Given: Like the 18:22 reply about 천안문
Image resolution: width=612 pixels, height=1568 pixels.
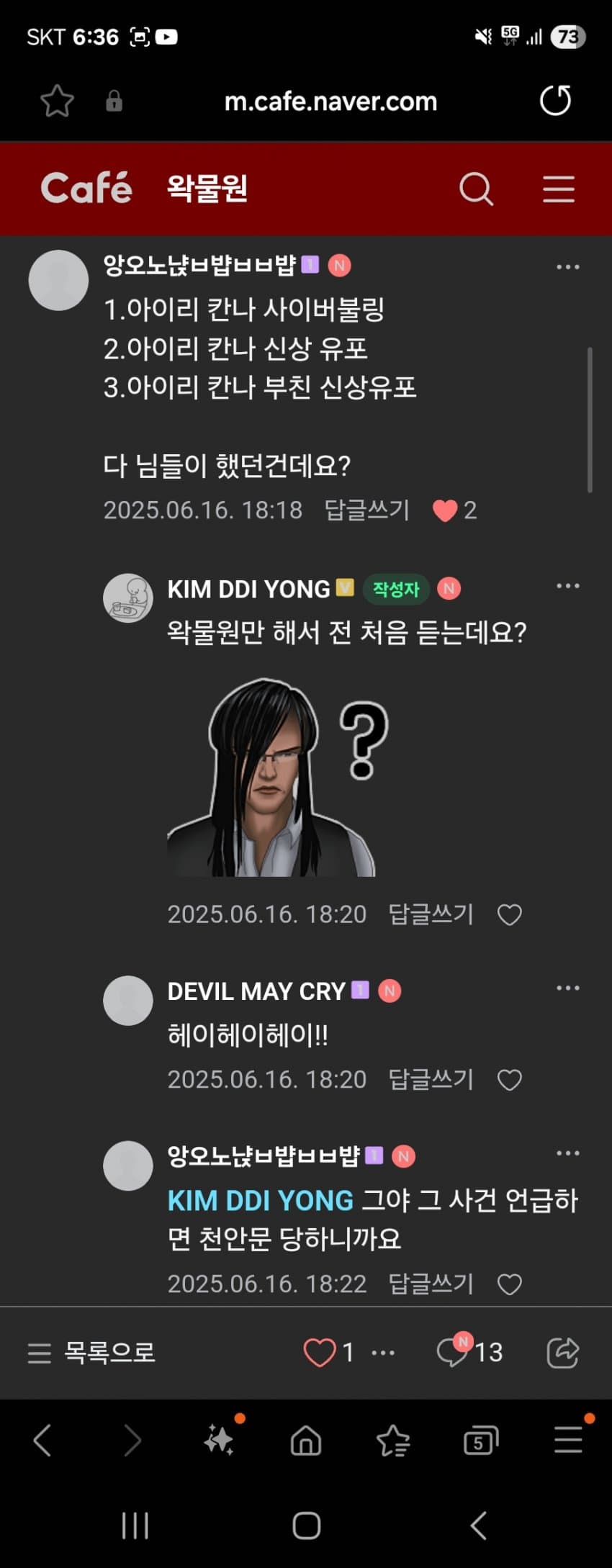Looking at the screenshot, I should 509,1284.
